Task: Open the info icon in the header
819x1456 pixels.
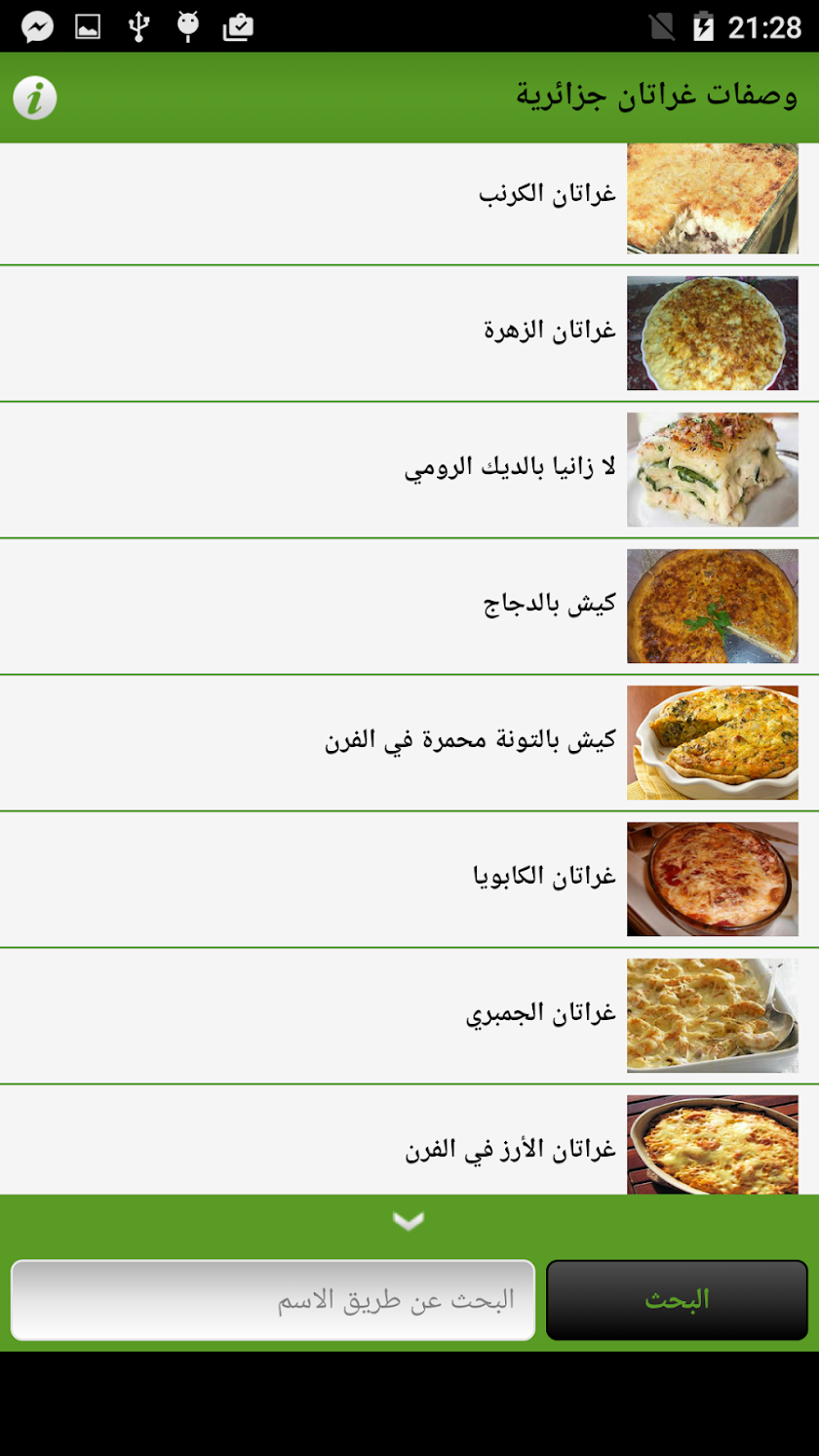Action: [35, 98]
